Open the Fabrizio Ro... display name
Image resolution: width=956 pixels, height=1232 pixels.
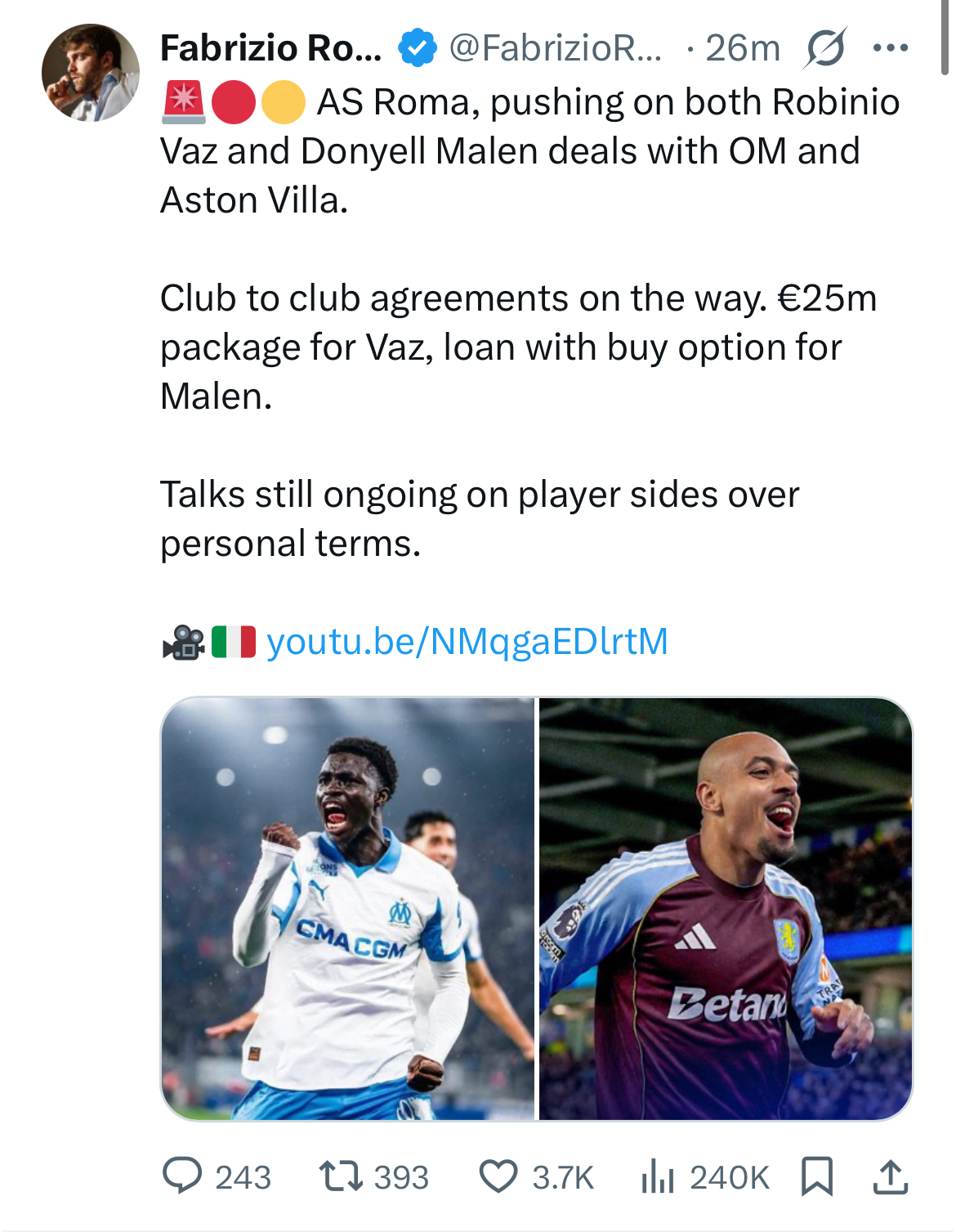[270, 48]
